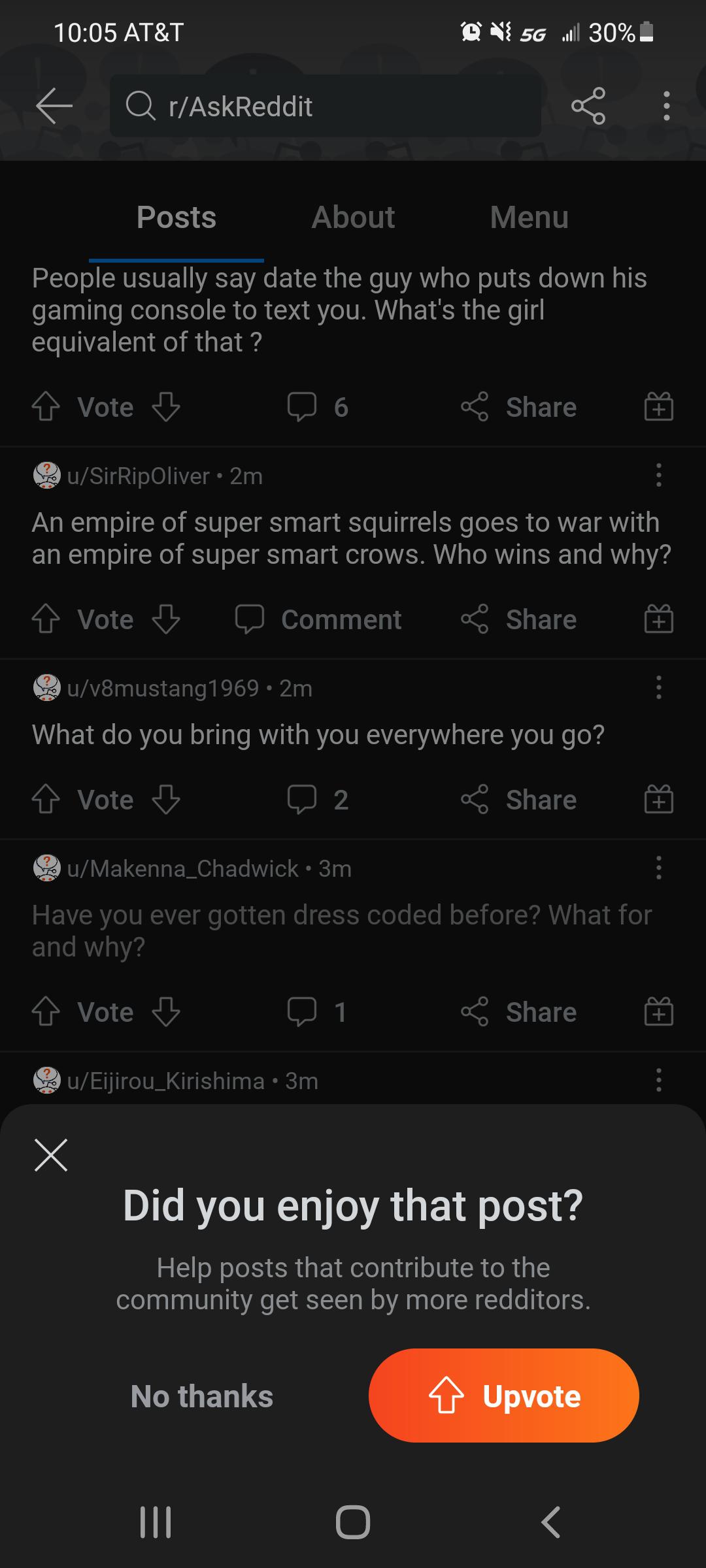Open the share icon in the top bar
Screen dimensions: 706x1568
pyautogui.click(x=588, y=106)
